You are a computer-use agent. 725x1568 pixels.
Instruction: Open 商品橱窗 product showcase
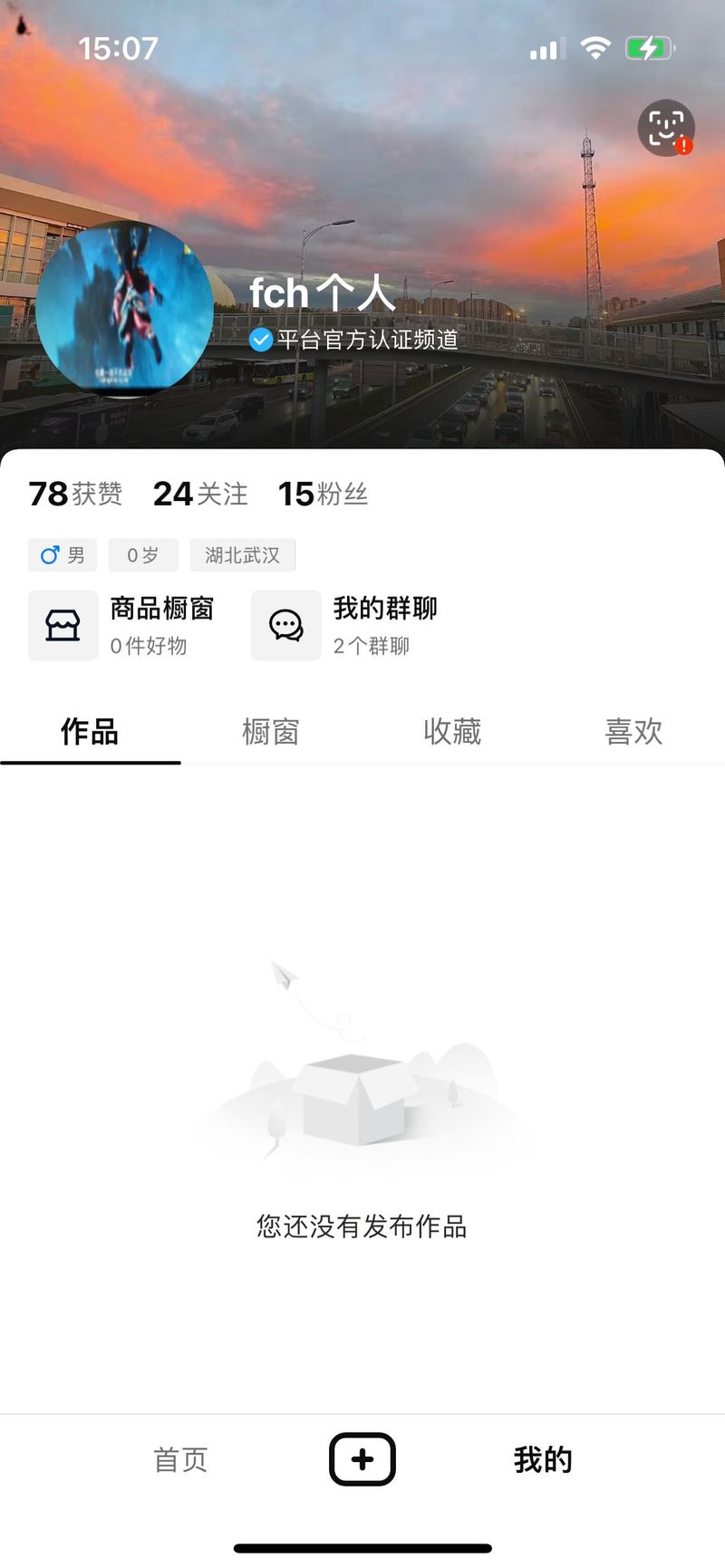(x=122, y=625)
